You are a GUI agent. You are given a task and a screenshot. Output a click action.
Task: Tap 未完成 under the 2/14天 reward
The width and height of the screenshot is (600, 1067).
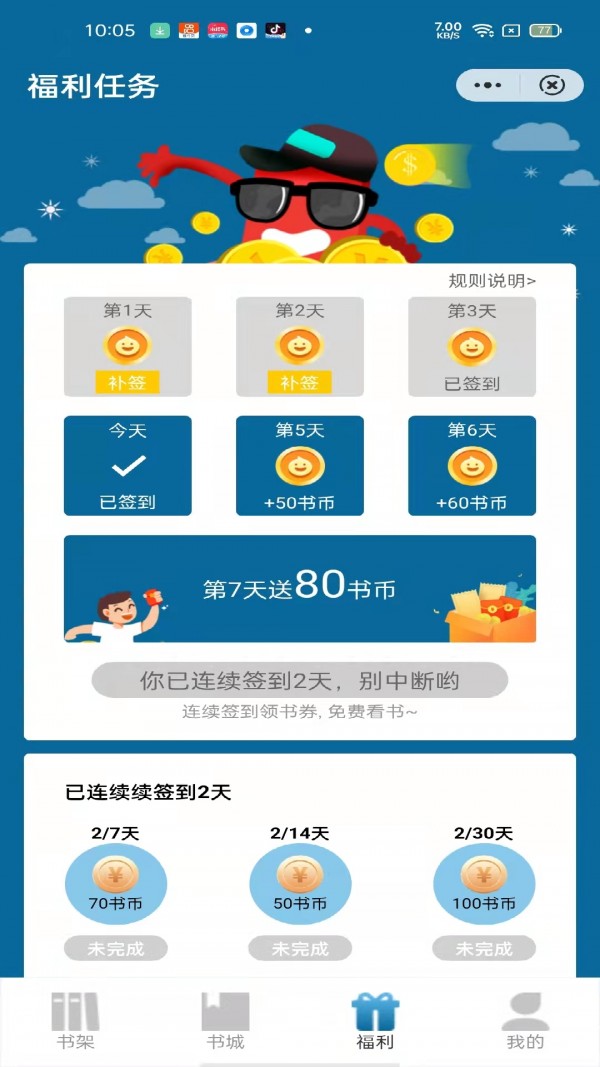[x=299, y=948]
